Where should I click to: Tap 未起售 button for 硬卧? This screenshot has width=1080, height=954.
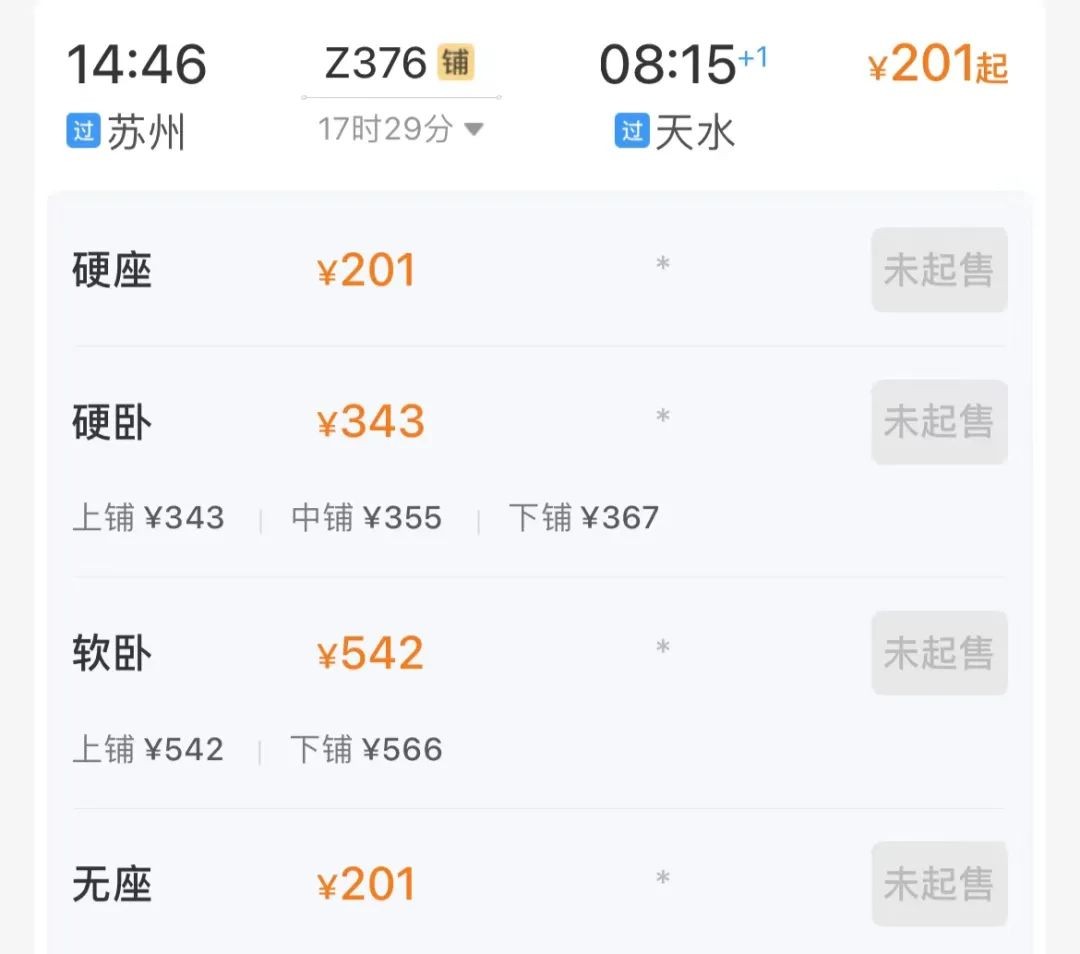coord(938,422)
